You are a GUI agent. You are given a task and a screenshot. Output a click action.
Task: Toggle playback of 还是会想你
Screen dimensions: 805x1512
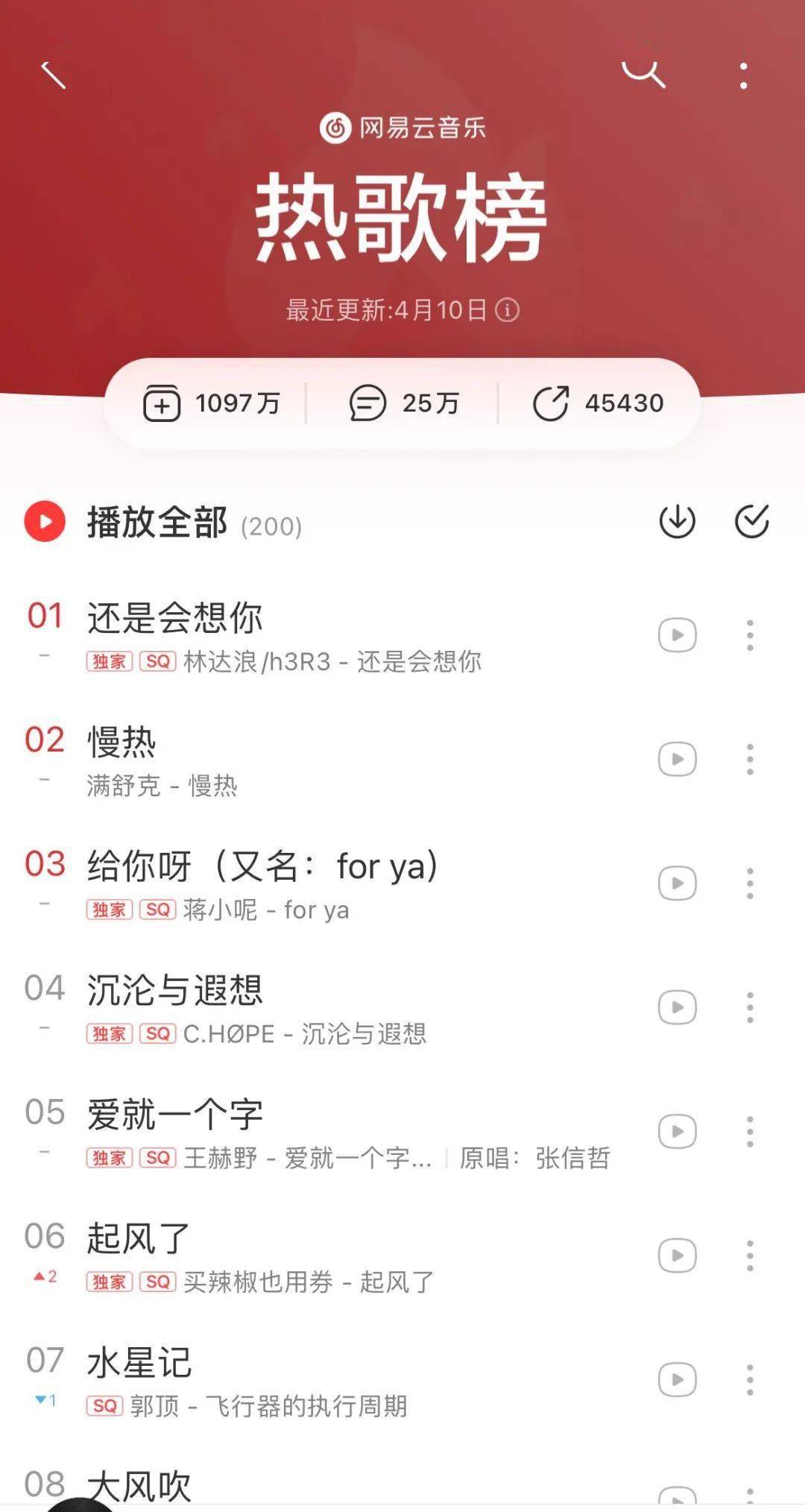click(677, 635)
